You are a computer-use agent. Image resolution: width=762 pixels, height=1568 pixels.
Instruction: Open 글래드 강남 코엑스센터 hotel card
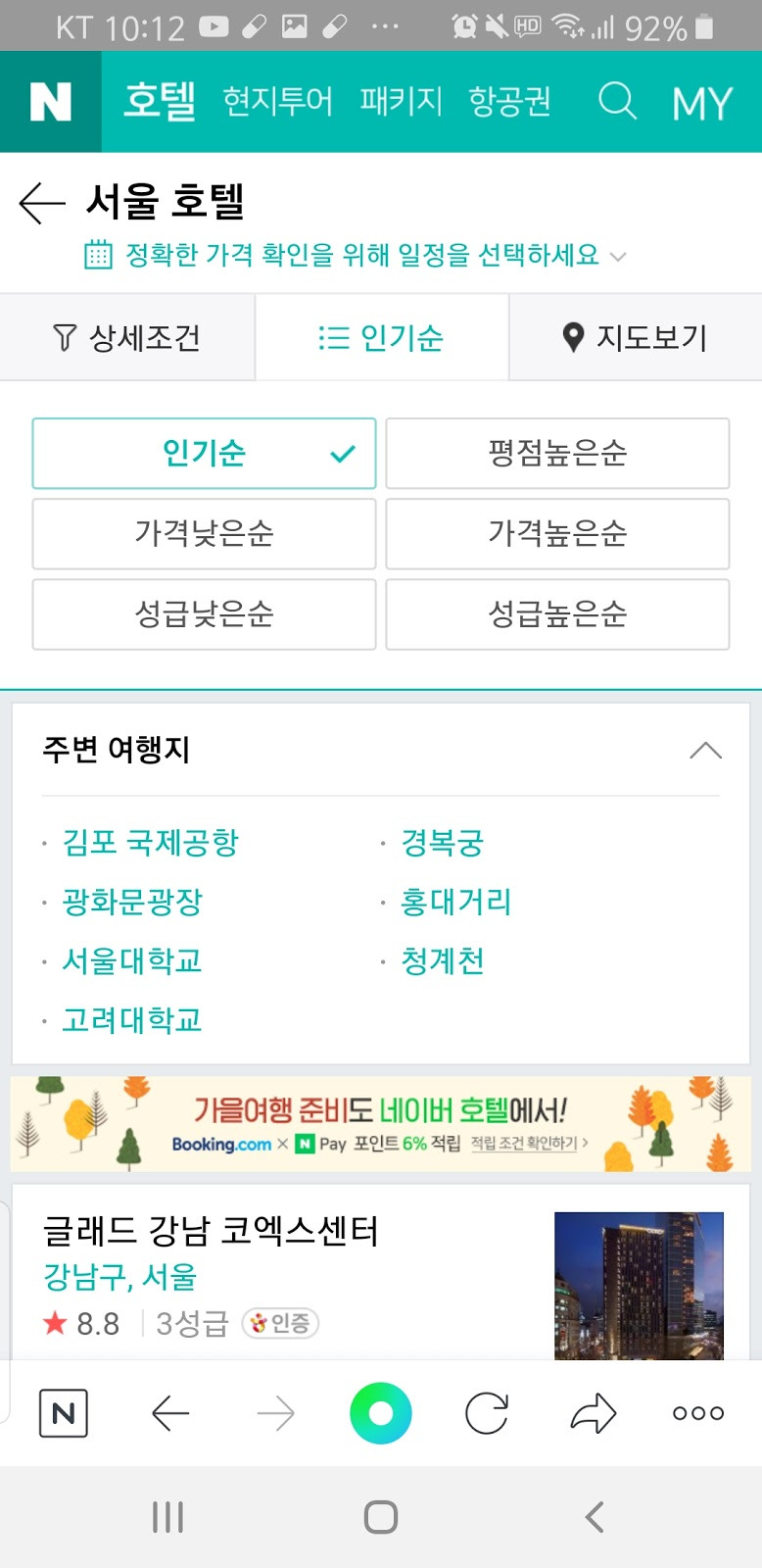coord(381,1274)
